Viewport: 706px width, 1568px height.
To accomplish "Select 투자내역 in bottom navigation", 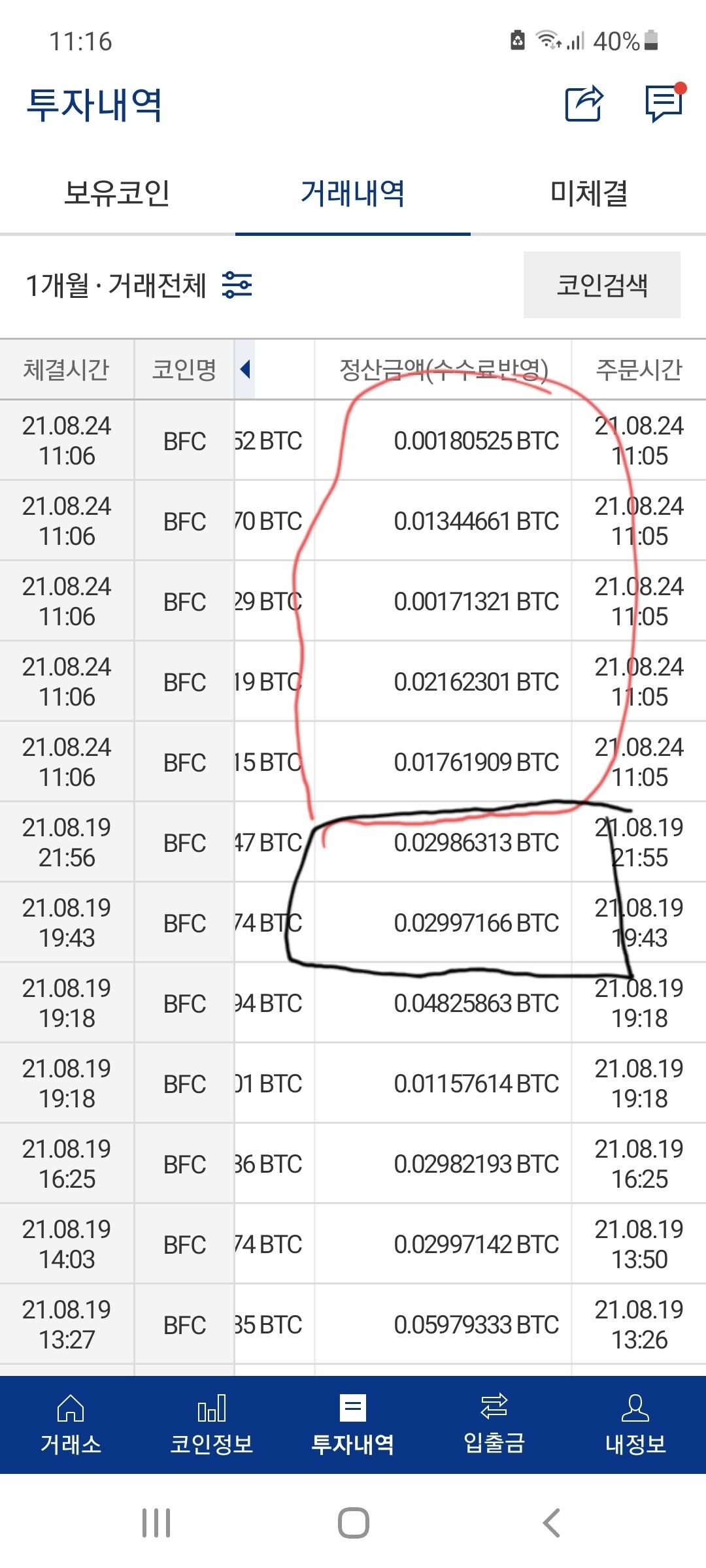I will [353, 1426].
